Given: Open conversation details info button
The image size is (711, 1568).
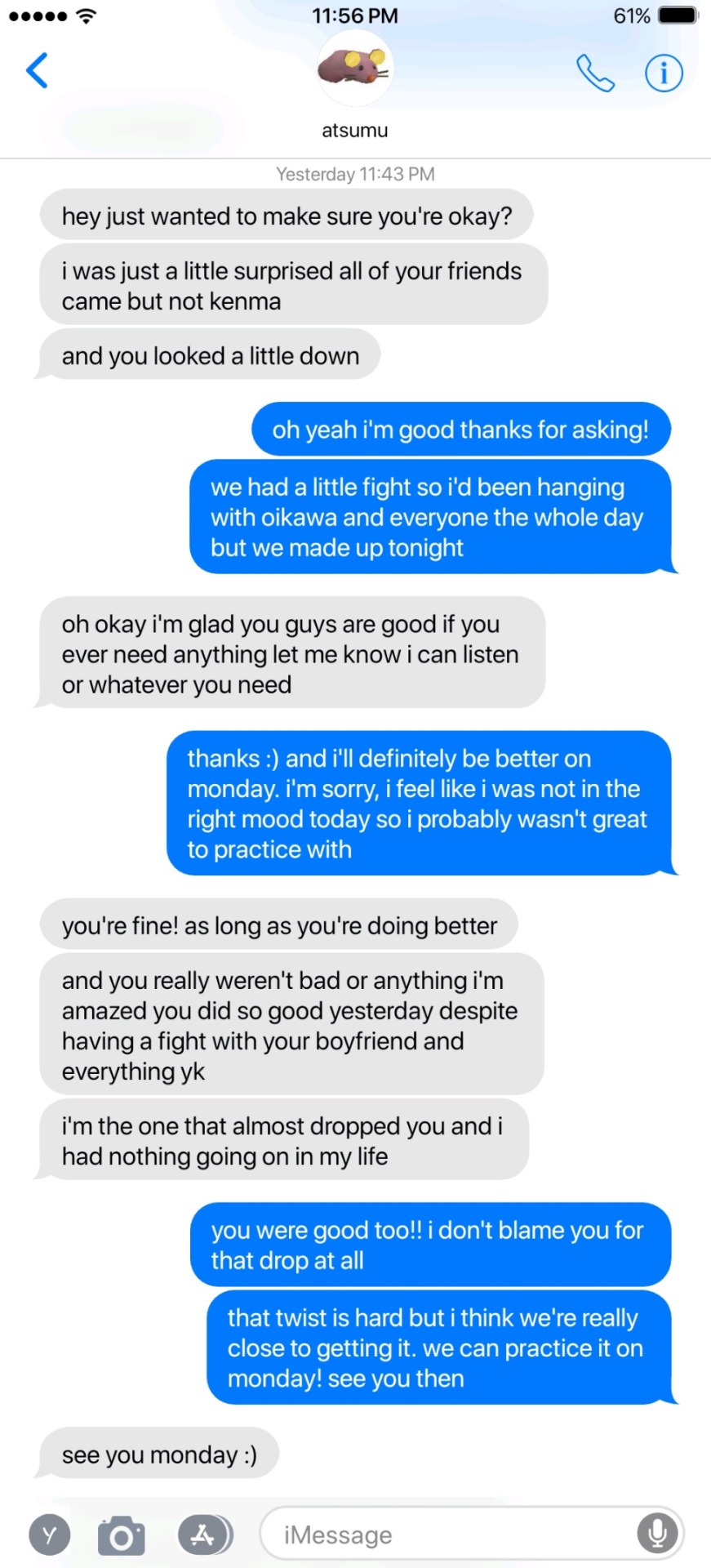Looking at the screenshot, I should click(x=663, y=73).
